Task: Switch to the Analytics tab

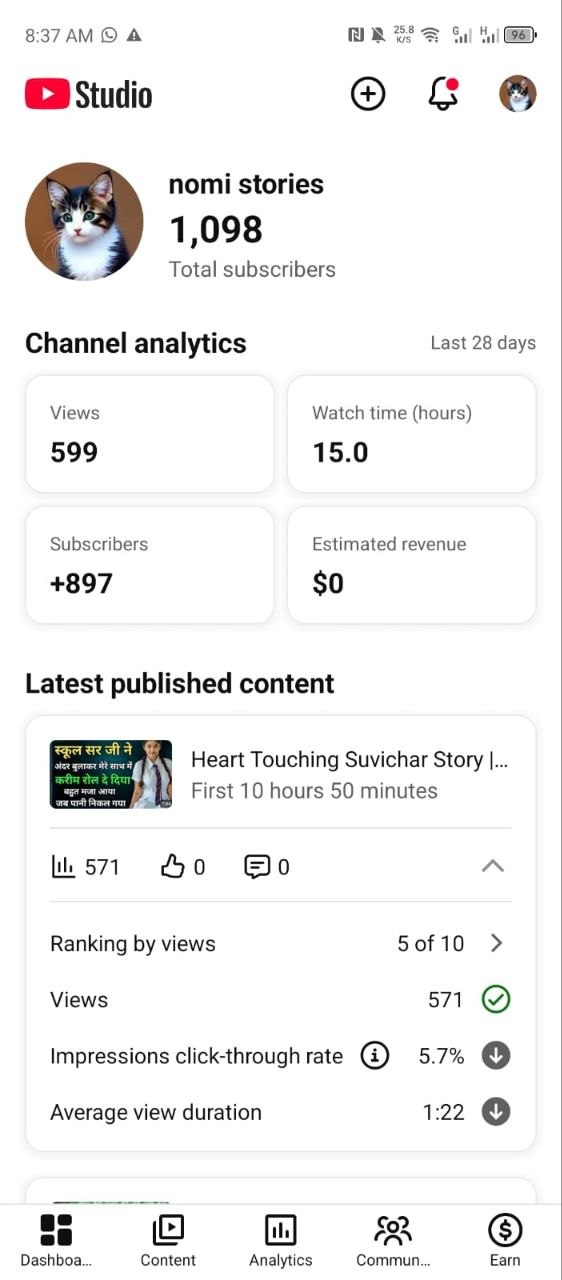Action: [x=281, y=1241]
